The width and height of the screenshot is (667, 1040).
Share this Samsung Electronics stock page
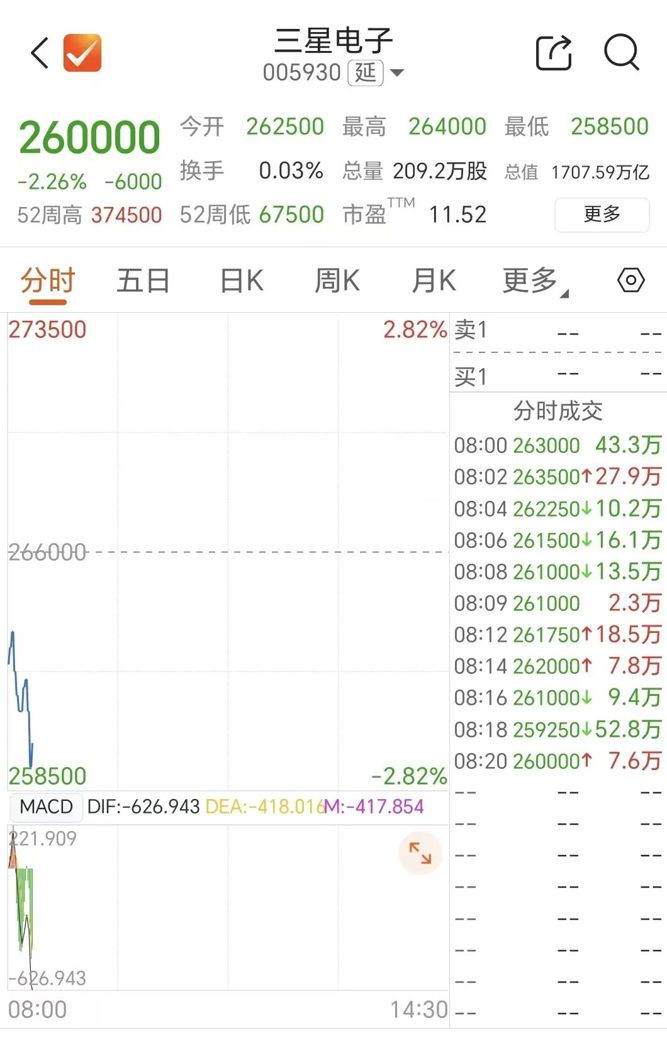click(x=554, y=52)
